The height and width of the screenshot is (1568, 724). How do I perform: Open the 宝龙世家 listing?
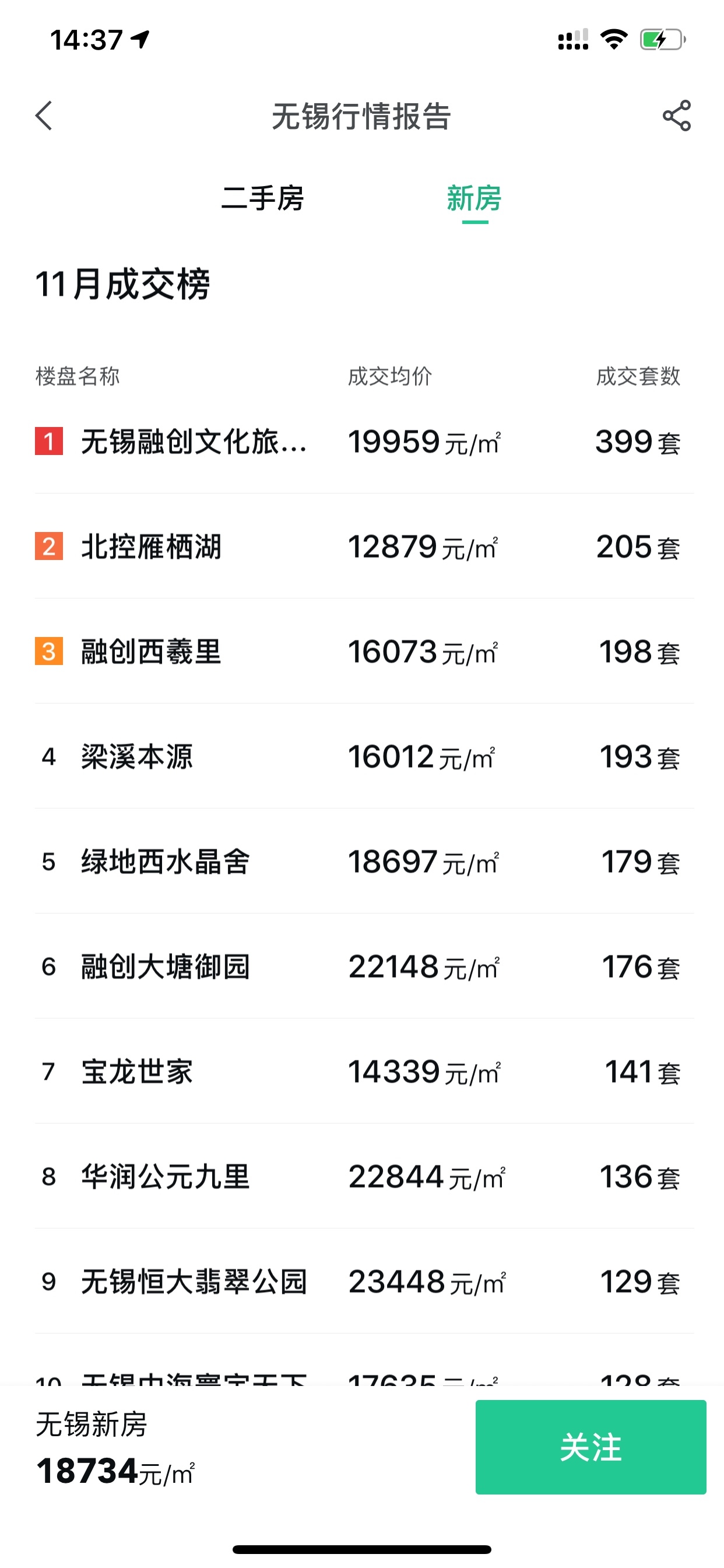click(137, 1072)
